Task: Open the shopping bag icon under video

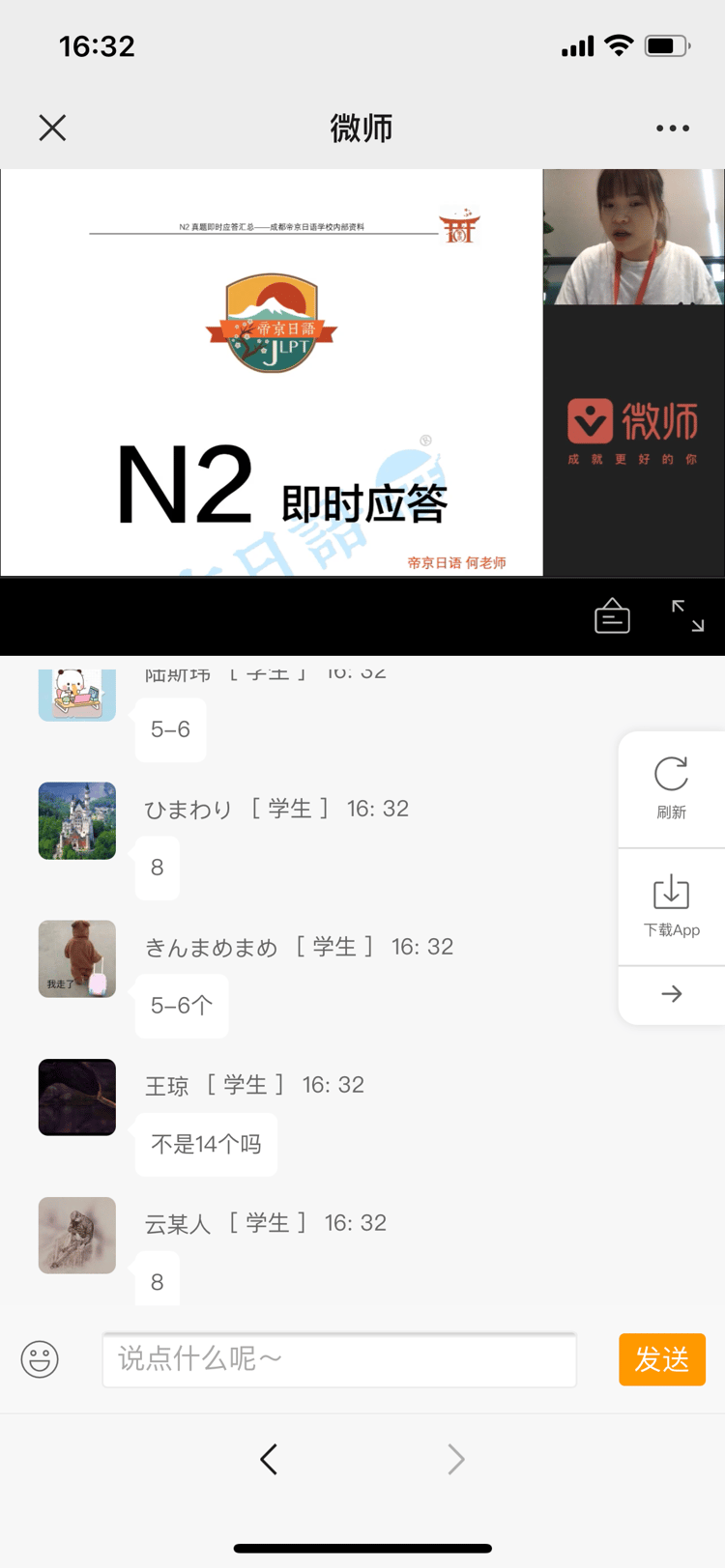Action: coord(612,615)
